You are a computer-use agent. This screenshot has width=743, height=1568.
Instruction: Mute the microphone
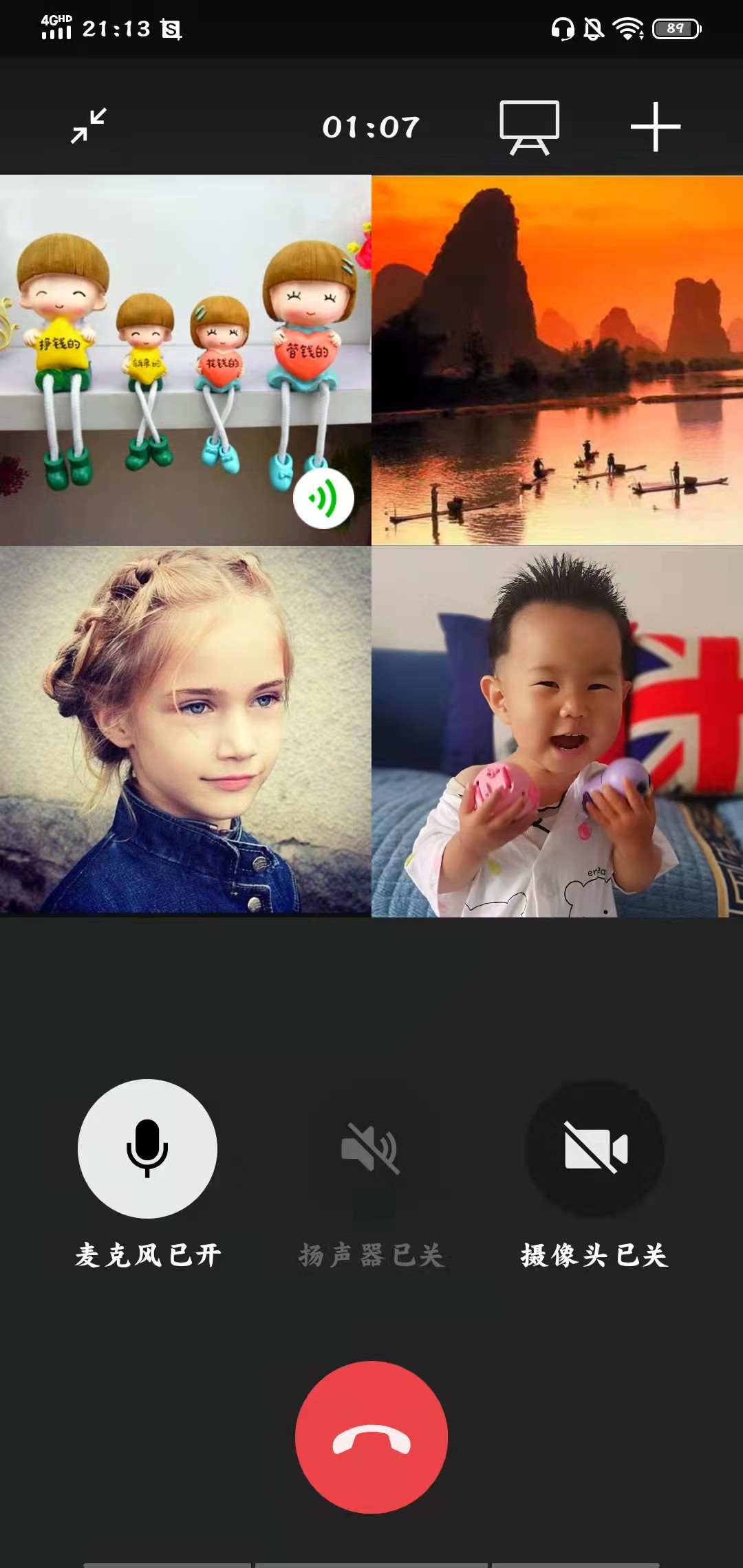pyautogui.click(x=147, y=1148)
